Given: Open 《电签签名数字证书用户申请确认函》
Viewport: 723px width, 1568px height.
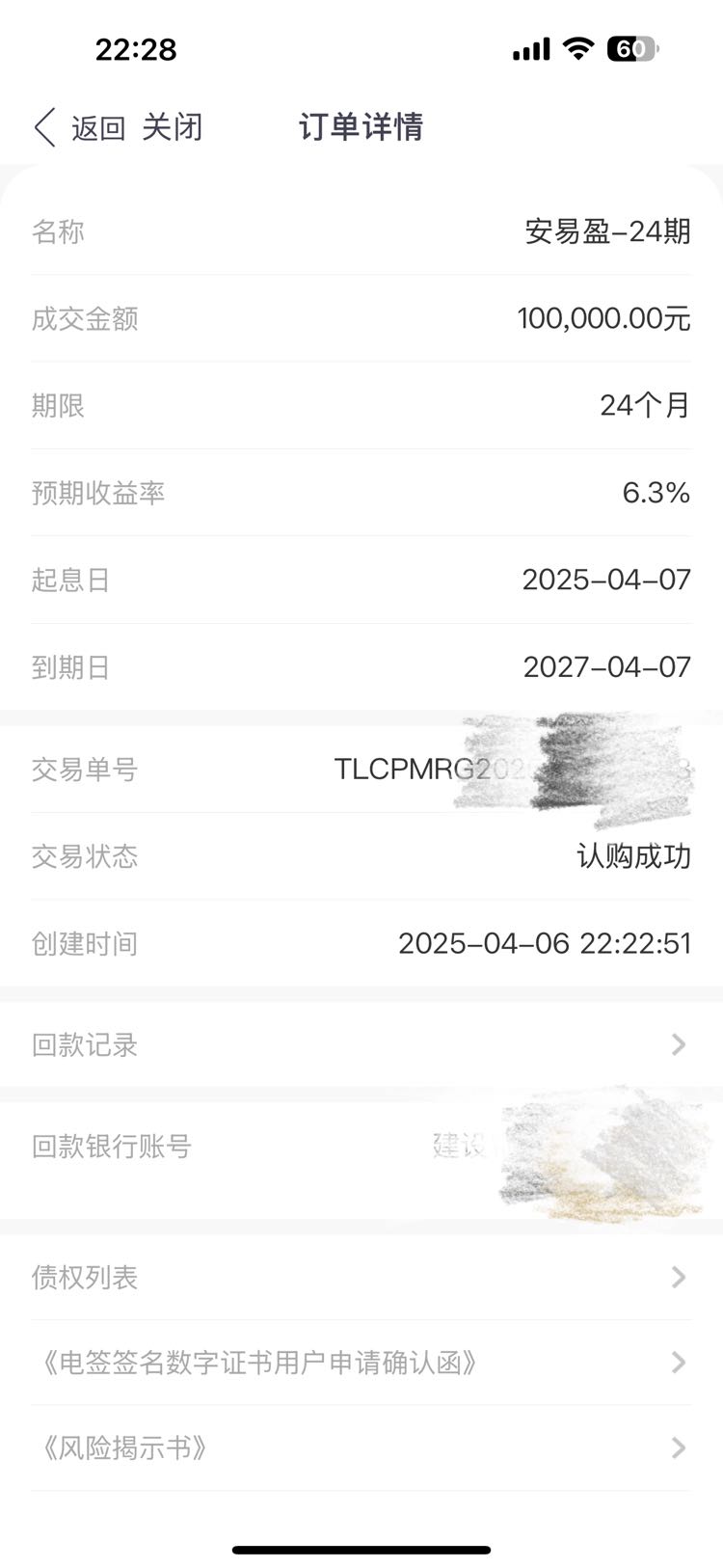Looking at the screenshot, I should pyautogui.click(x=361, y=1363).
